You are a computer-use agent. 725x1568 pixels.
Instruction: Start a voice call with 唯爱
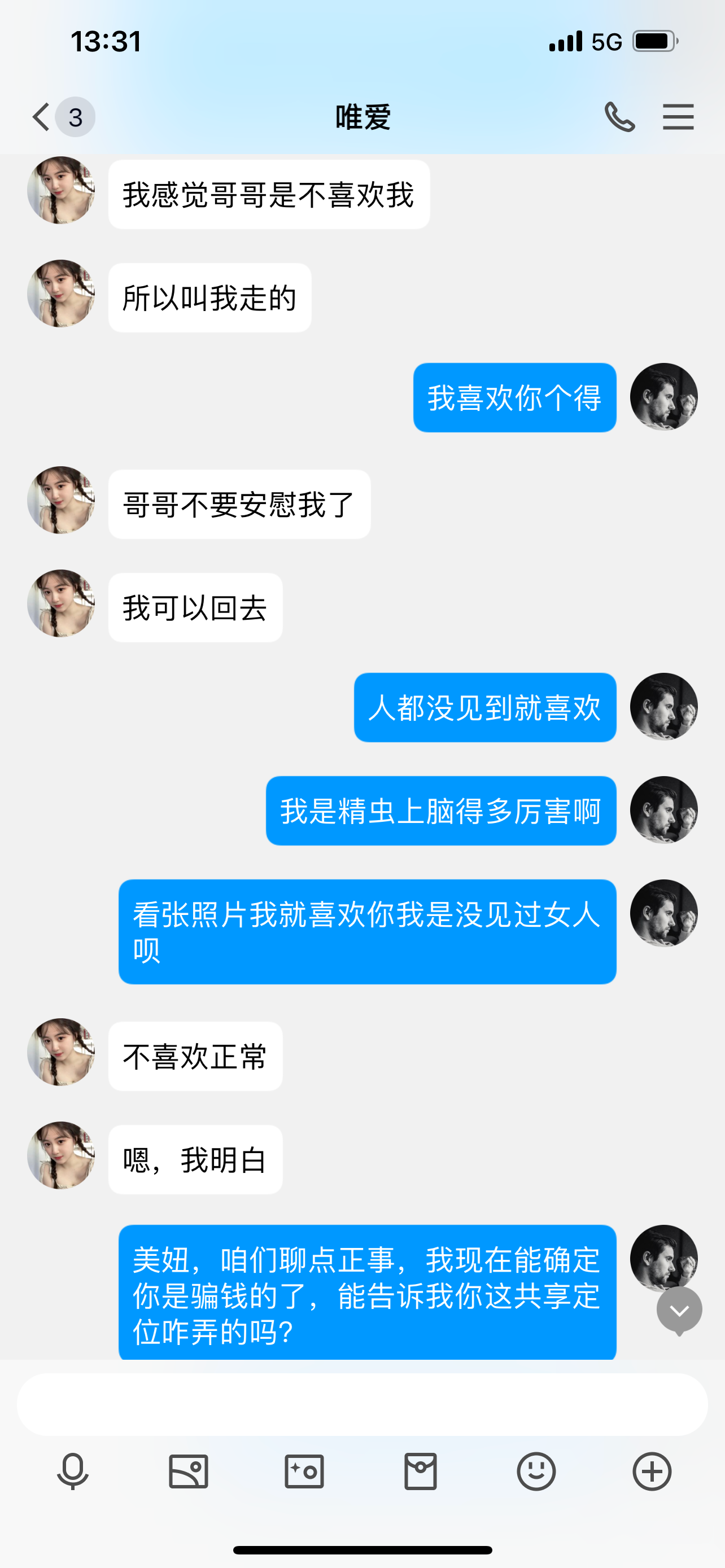[x=619, y=117]
